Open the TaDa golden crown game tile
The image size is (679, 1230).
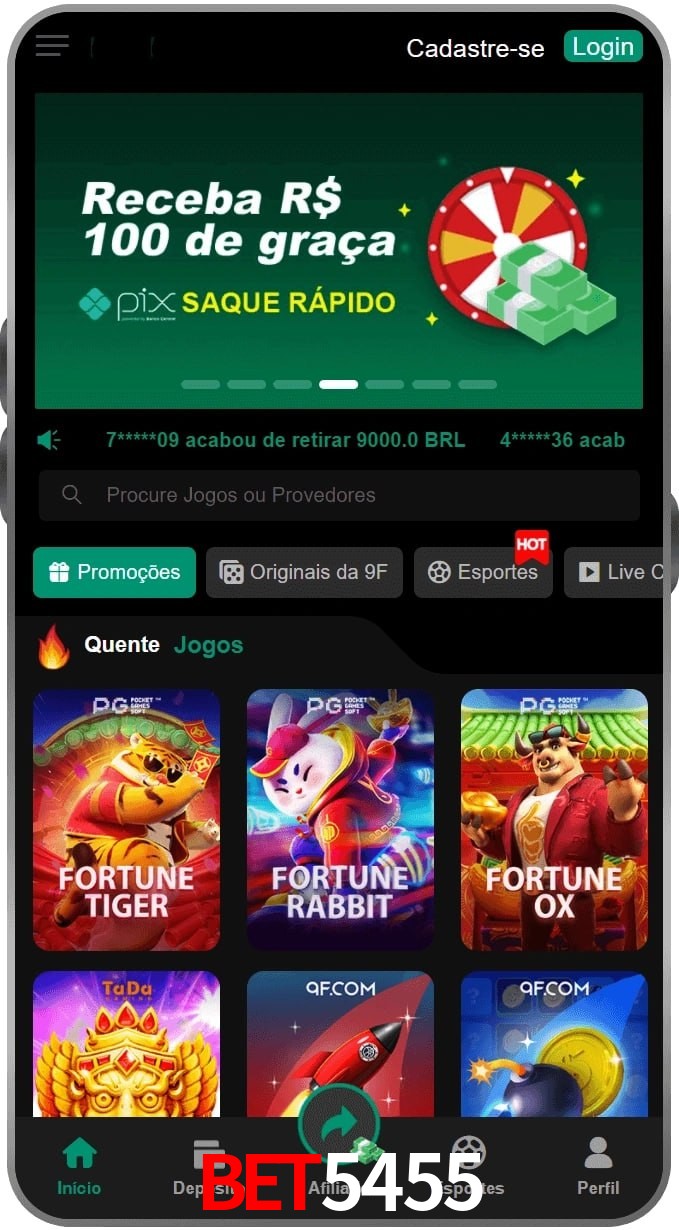[x=126, y=1043]
